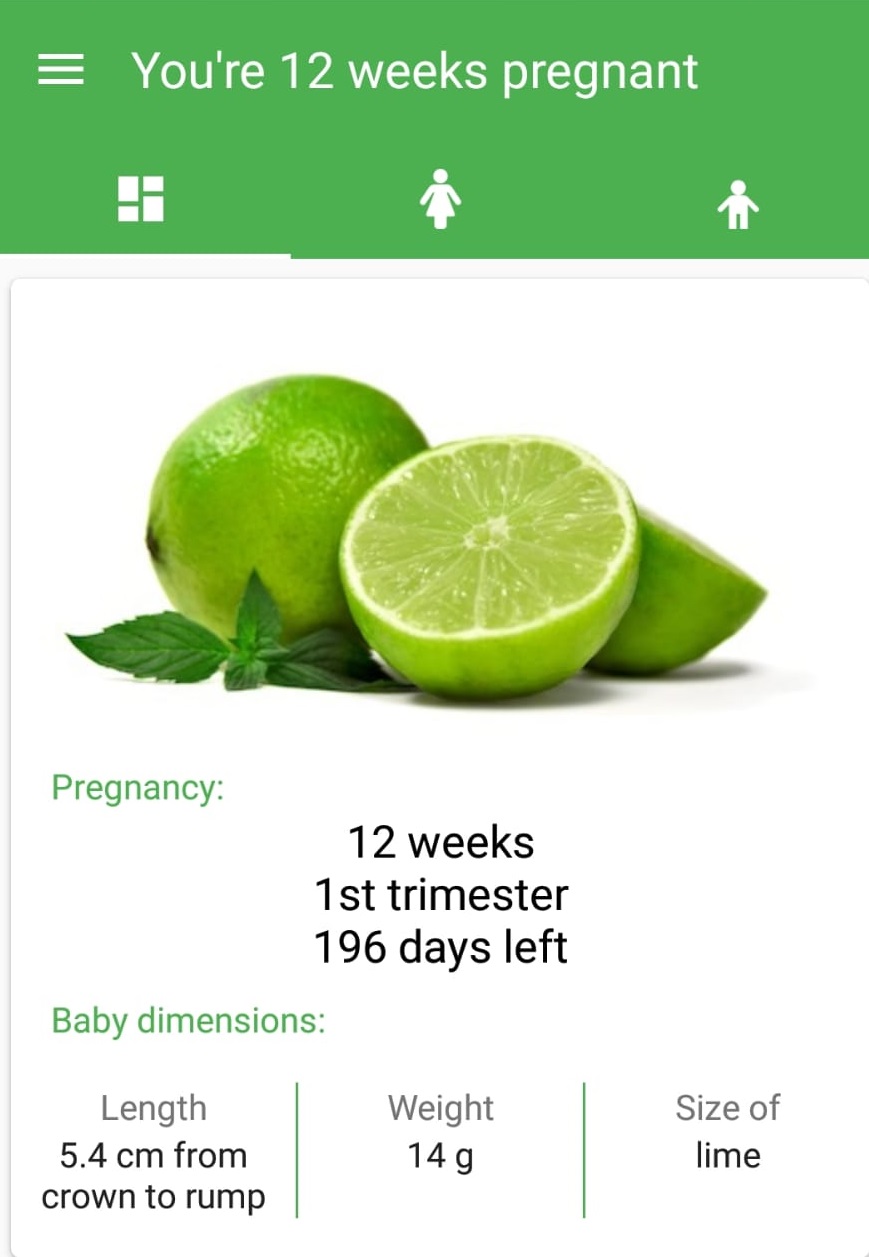Open the hamburger navigation drawer
869x1257 pixels.
(x=61, y=70)
